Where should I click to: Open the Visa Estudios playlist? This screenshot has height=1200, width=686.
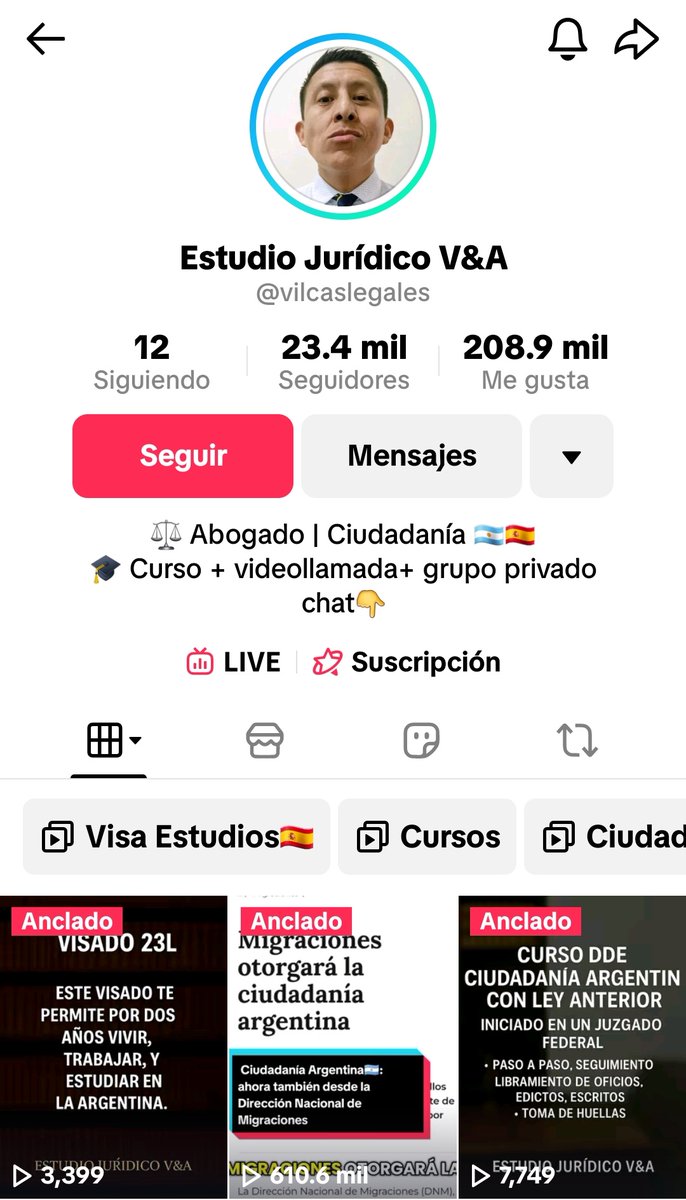point(177,837)
